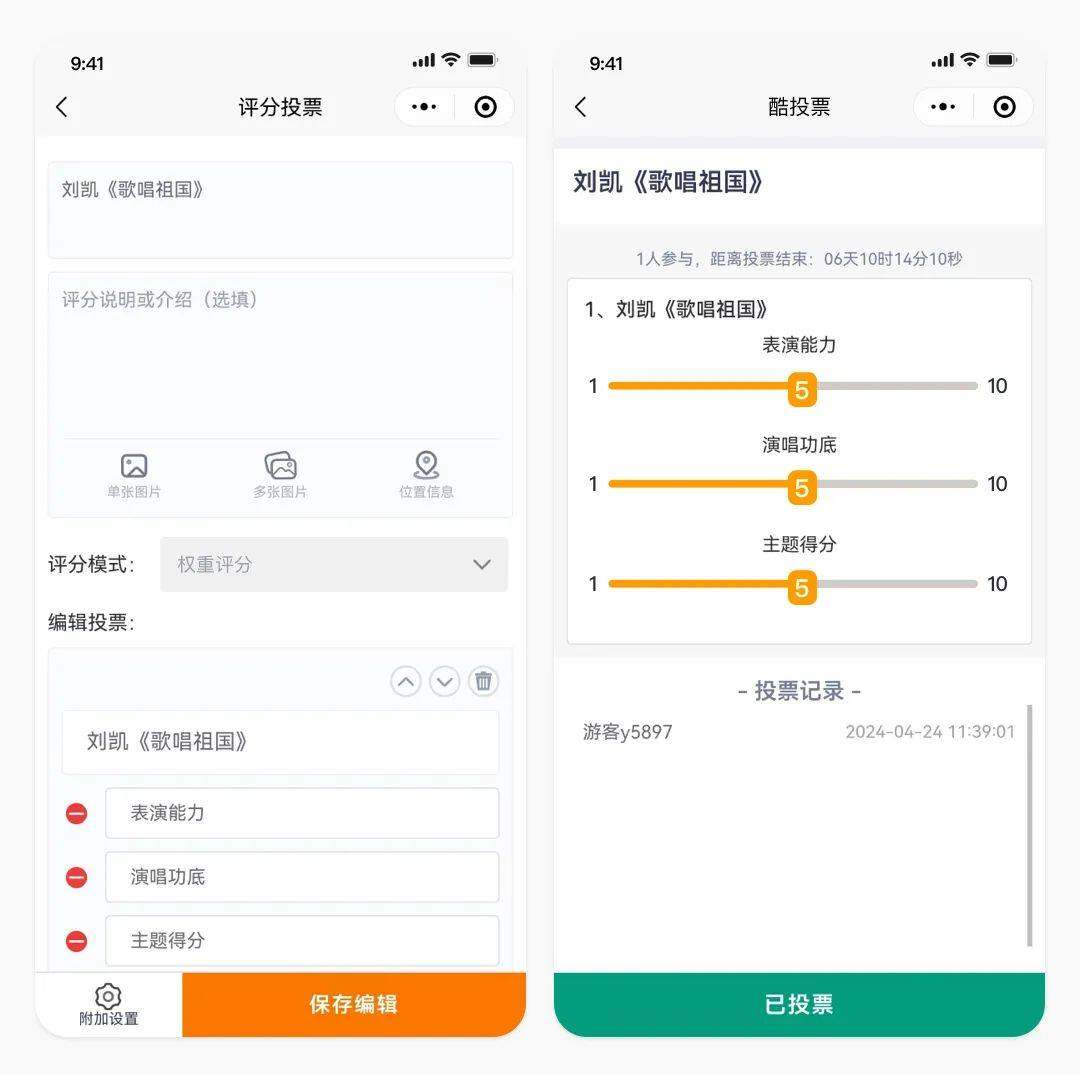Go back from the 评分投票 page
Image resolution: width=1080 pixels, height=1075 pixels.
62,107
